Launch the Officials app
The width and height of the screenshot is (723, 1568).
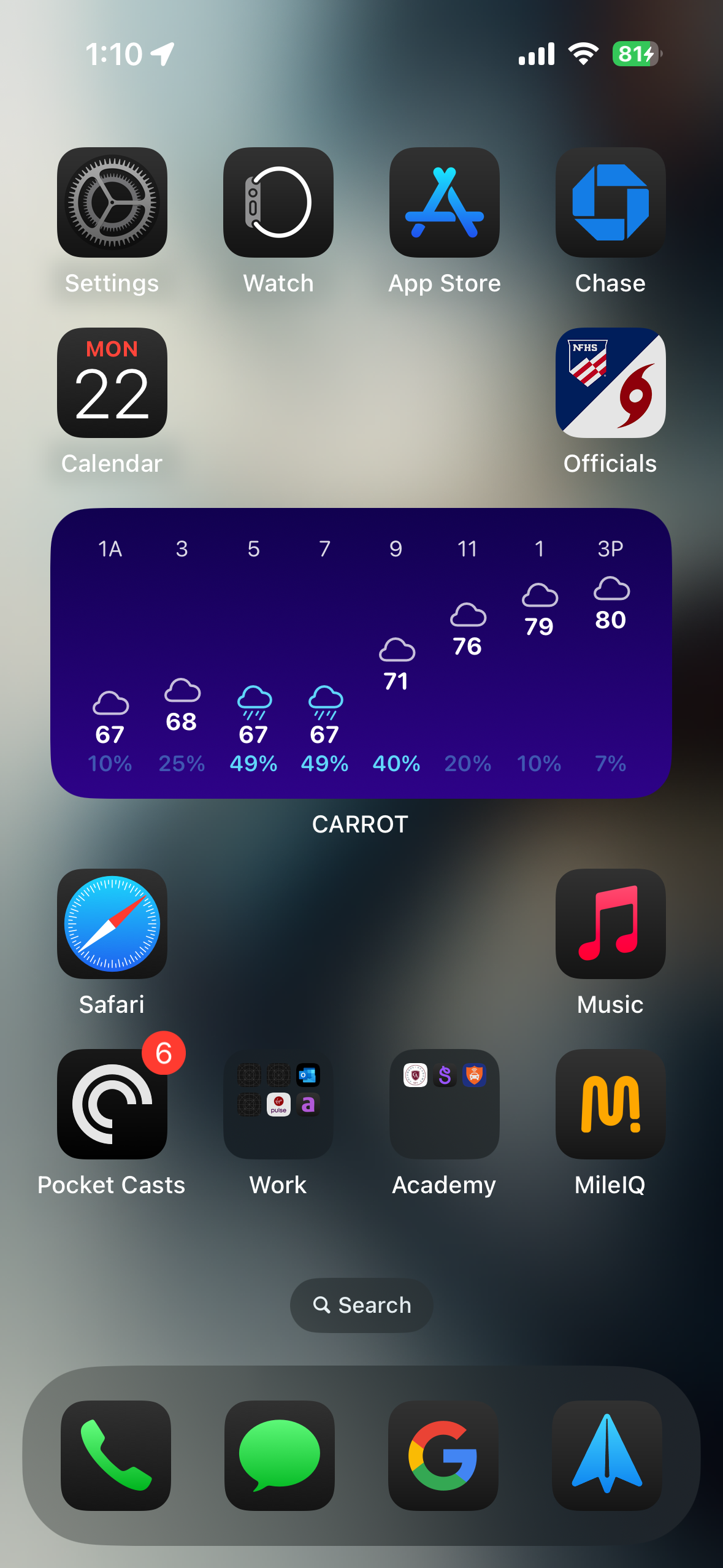click(611, 383)
